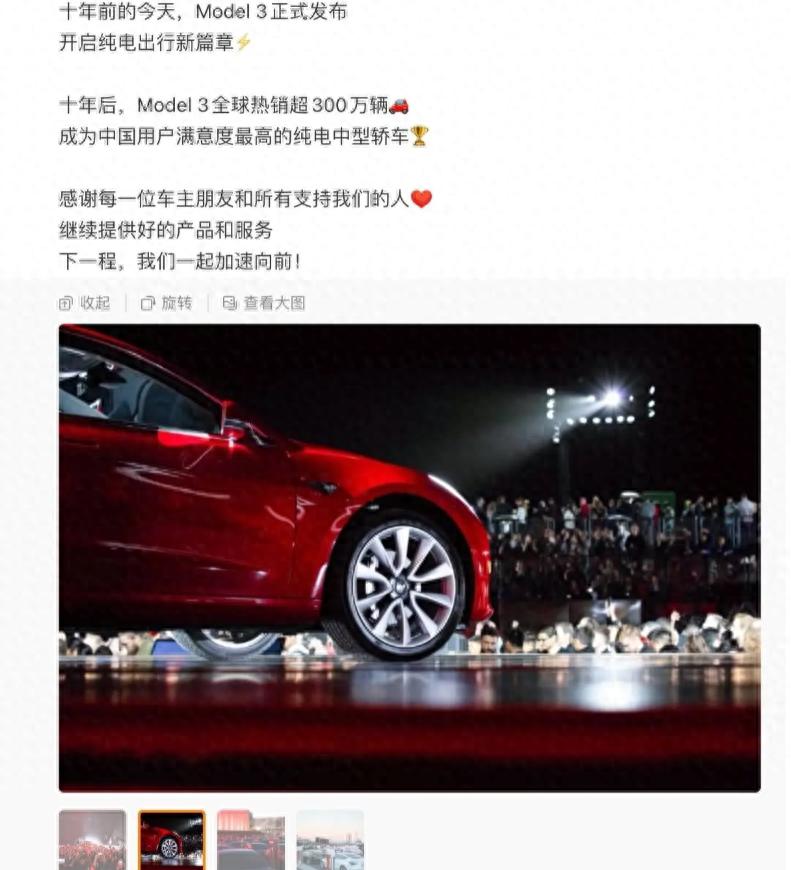
Task: Select the highlighted red car thumbnail
Action: (171, 840)
